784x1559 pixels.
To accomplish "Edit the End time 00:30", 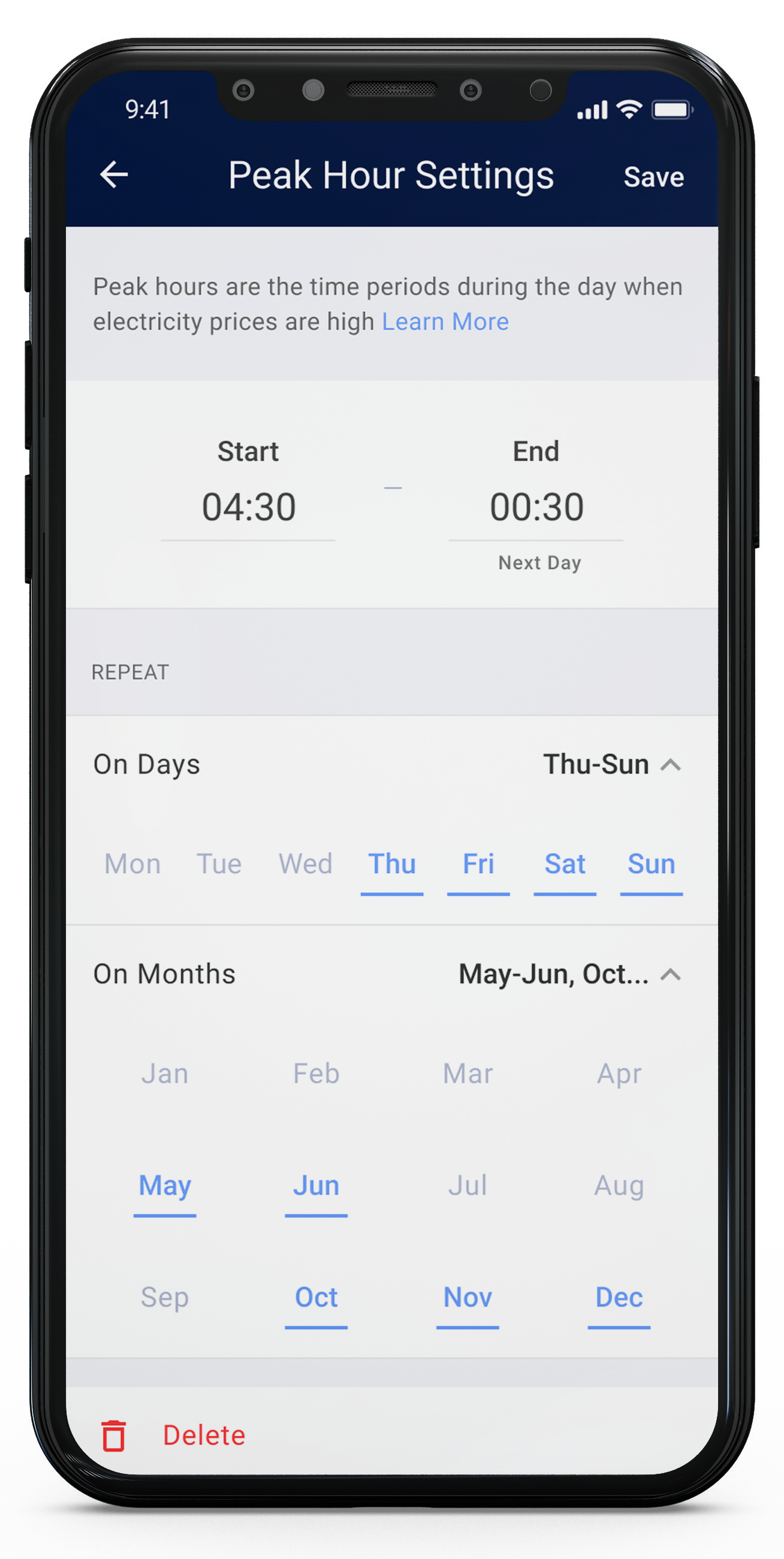I will click(536, 507).
